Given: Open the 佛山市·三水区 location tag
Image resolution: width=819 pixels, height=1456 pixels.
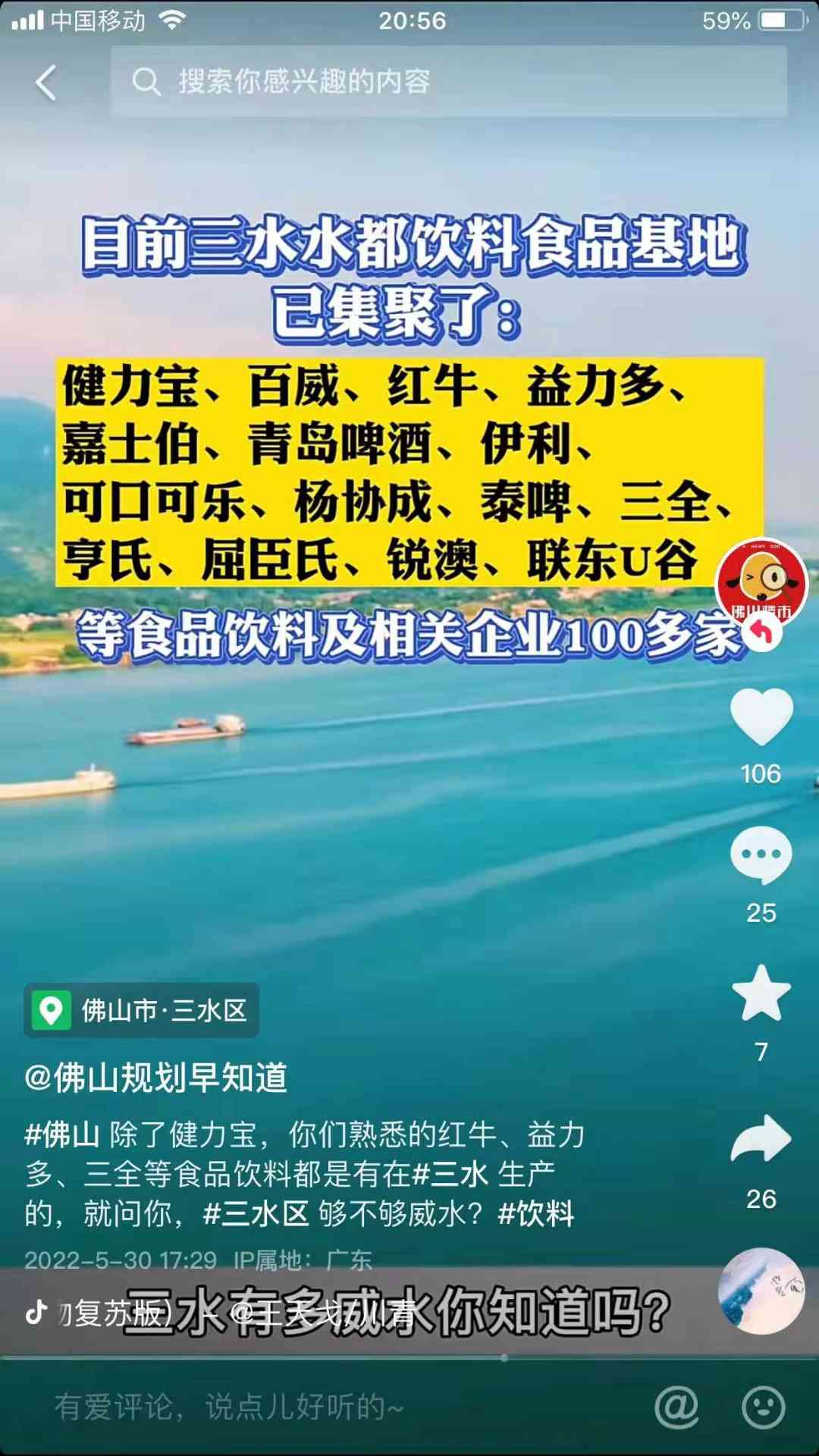Looking at the screenshot, I should click(x=142, y=1010).
